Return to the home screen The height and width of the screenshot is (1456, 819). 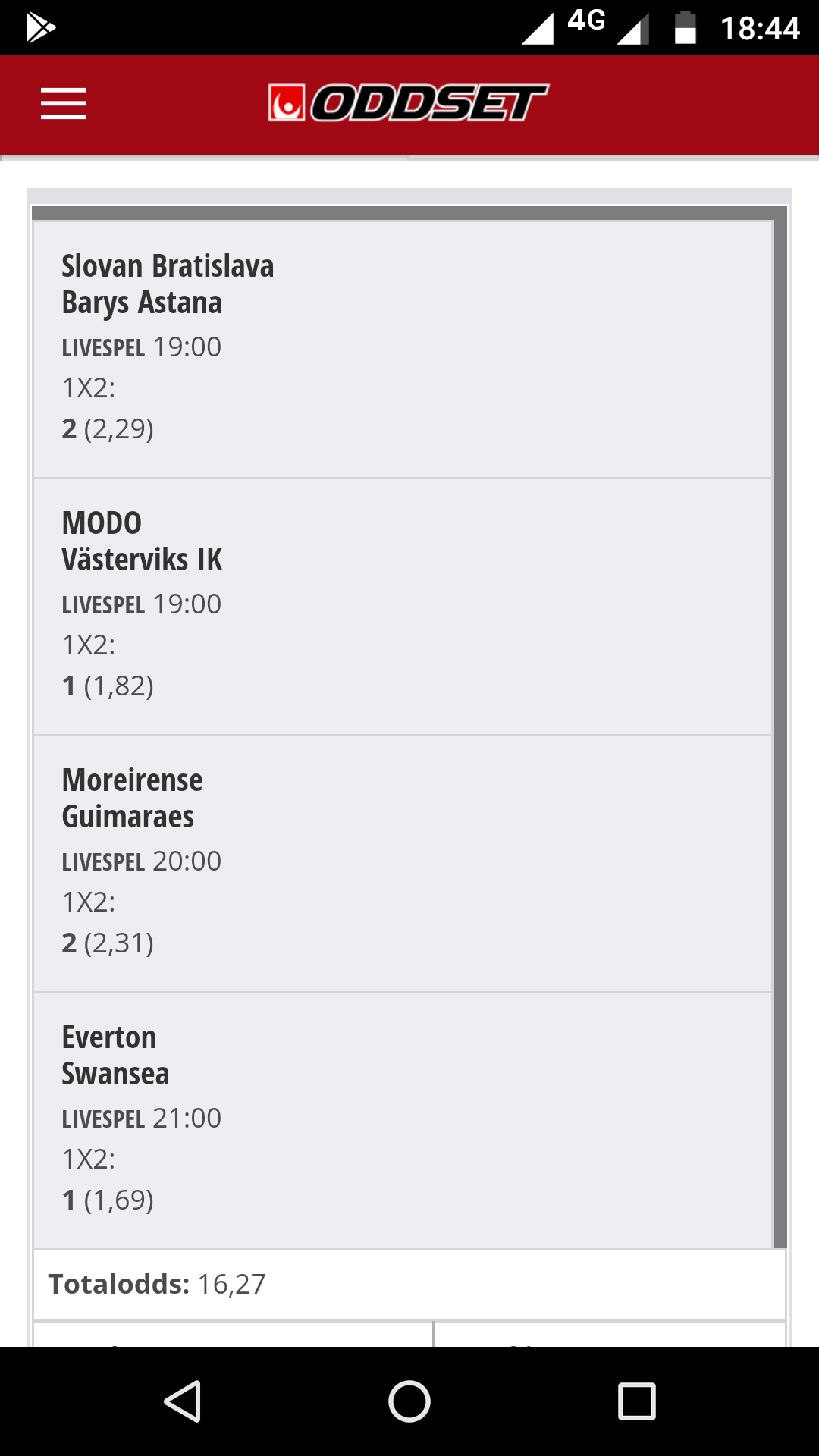[409, 1401]
